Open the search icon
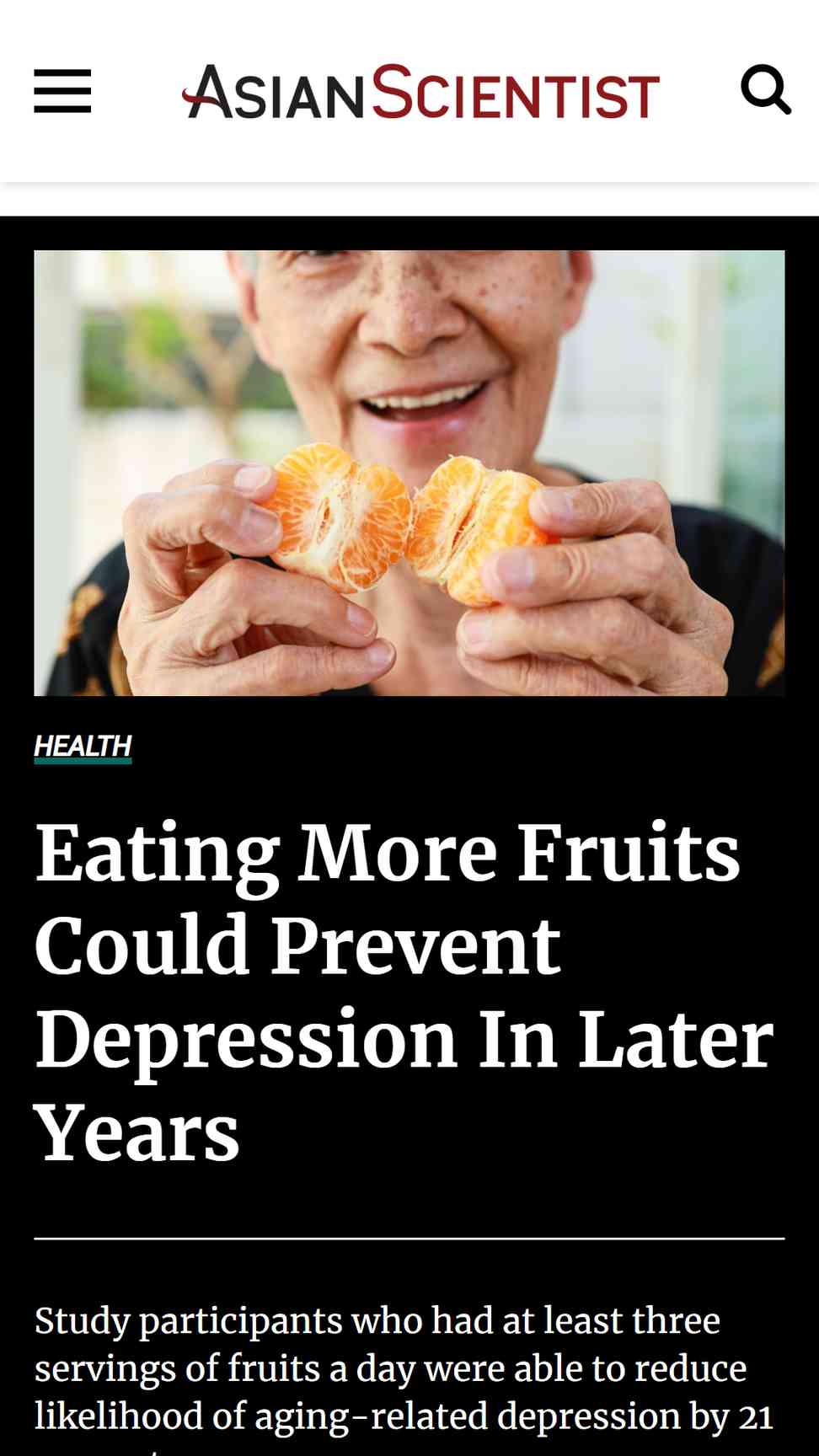Viewport: 819px width, 1456px height. pyautogui.click(x=766, y=89)
